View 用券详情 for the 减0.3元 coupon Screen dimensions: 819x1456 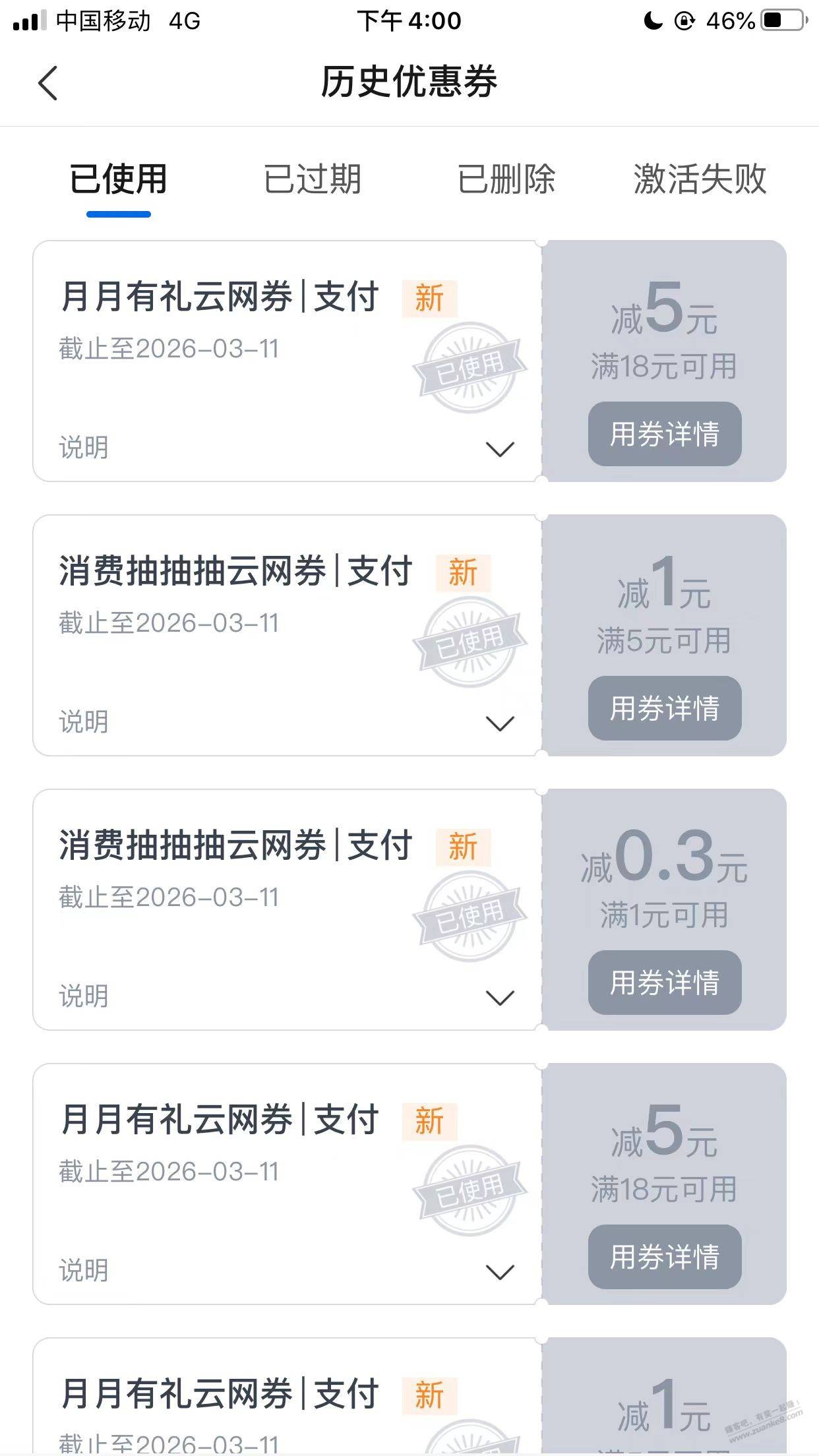click(x=664, y=983)
